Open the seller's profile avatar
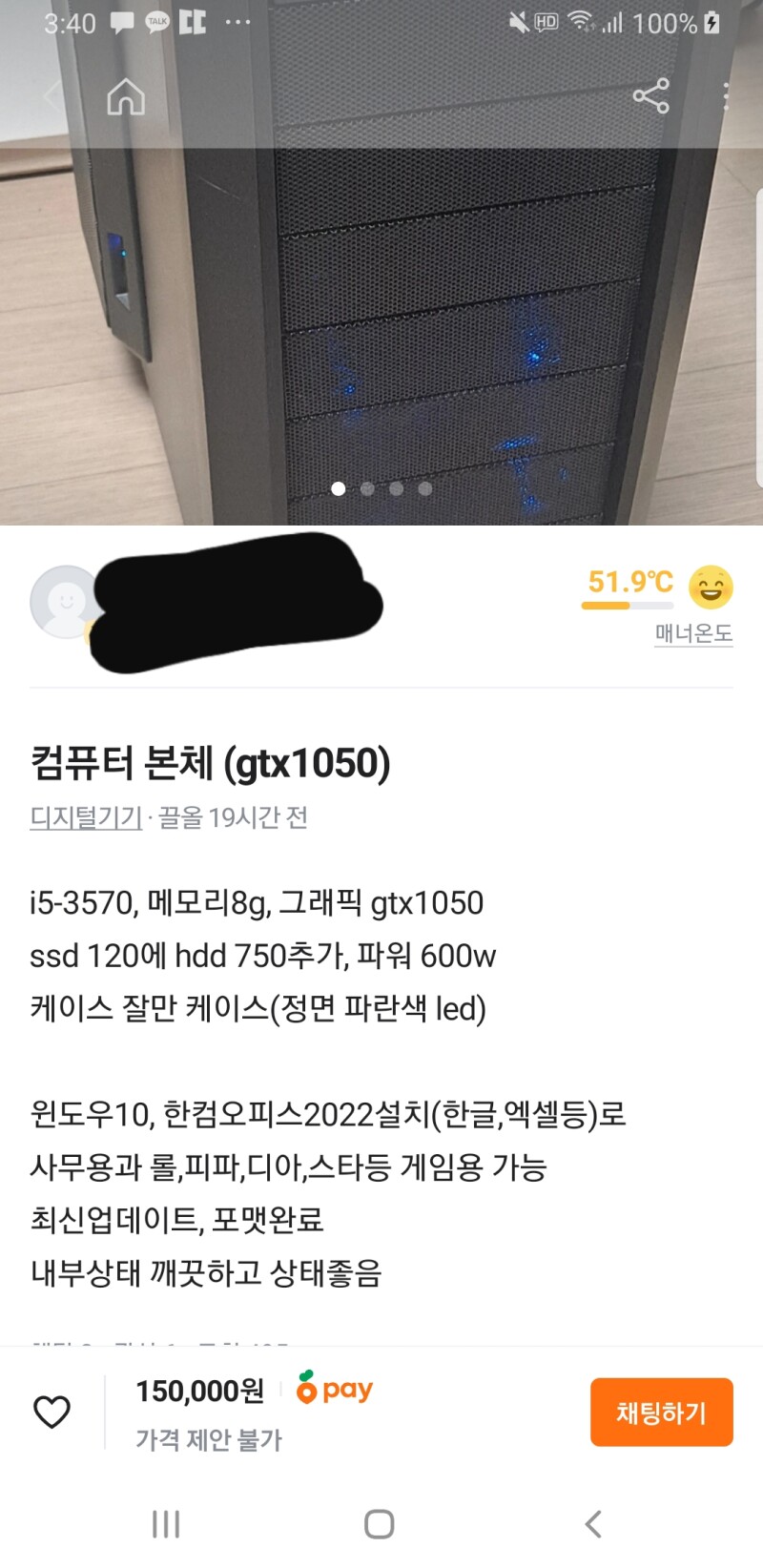The width and height of the screenshot is (763, 1568). (65, 603)
